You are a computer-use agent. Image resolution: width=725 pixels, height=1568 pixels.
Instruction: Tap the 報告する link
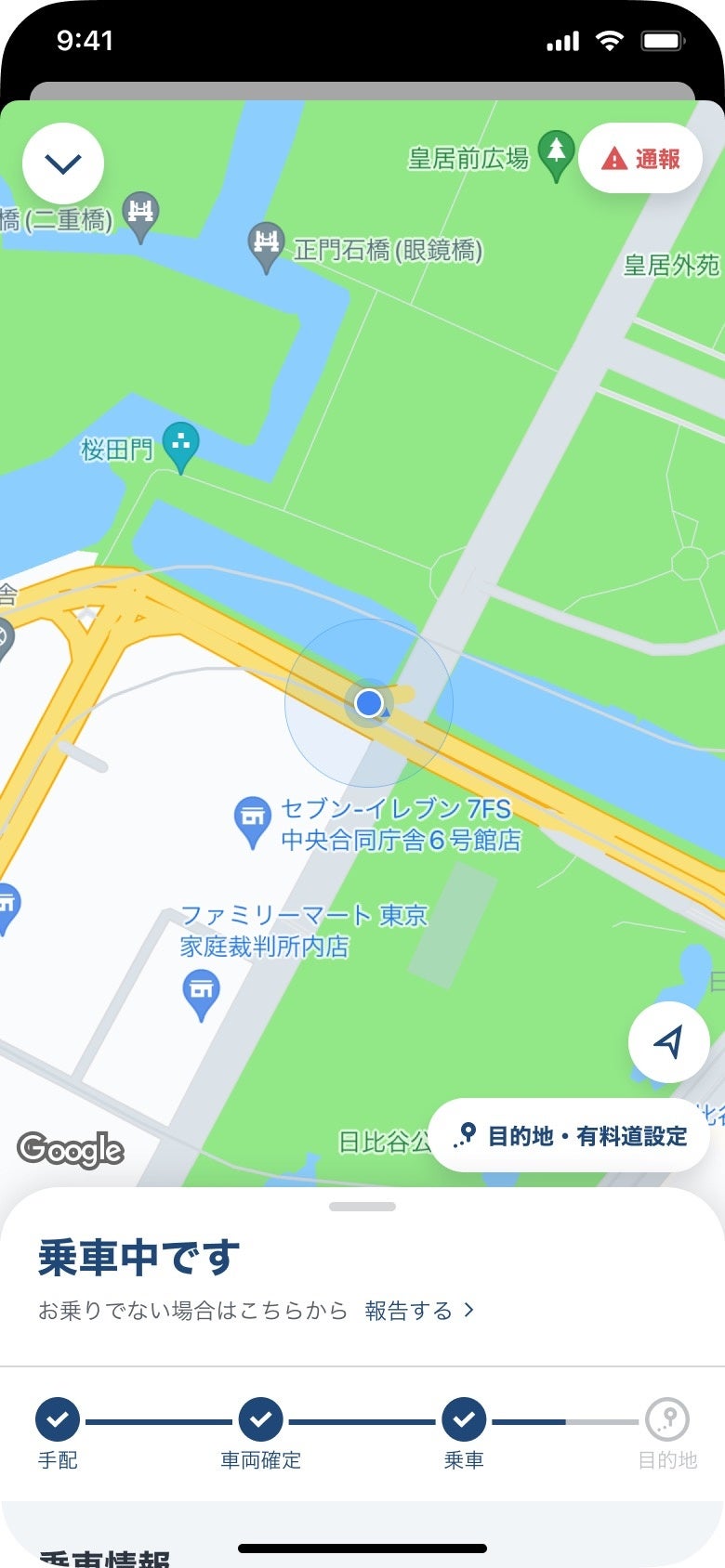click(x=419, y=1310)
